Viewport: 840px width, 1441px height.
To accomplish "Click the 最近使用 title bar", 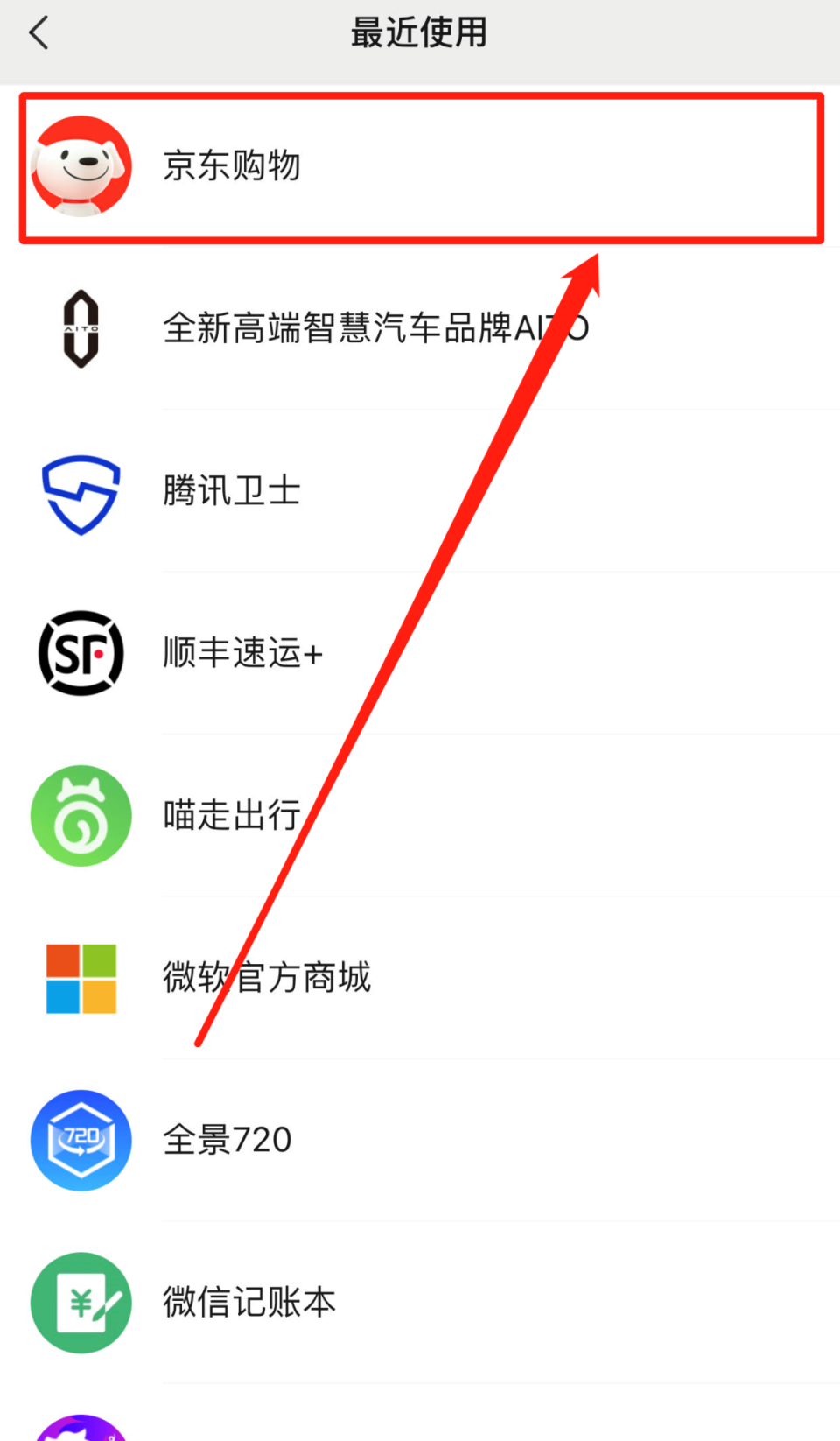I will pos(419,32).
